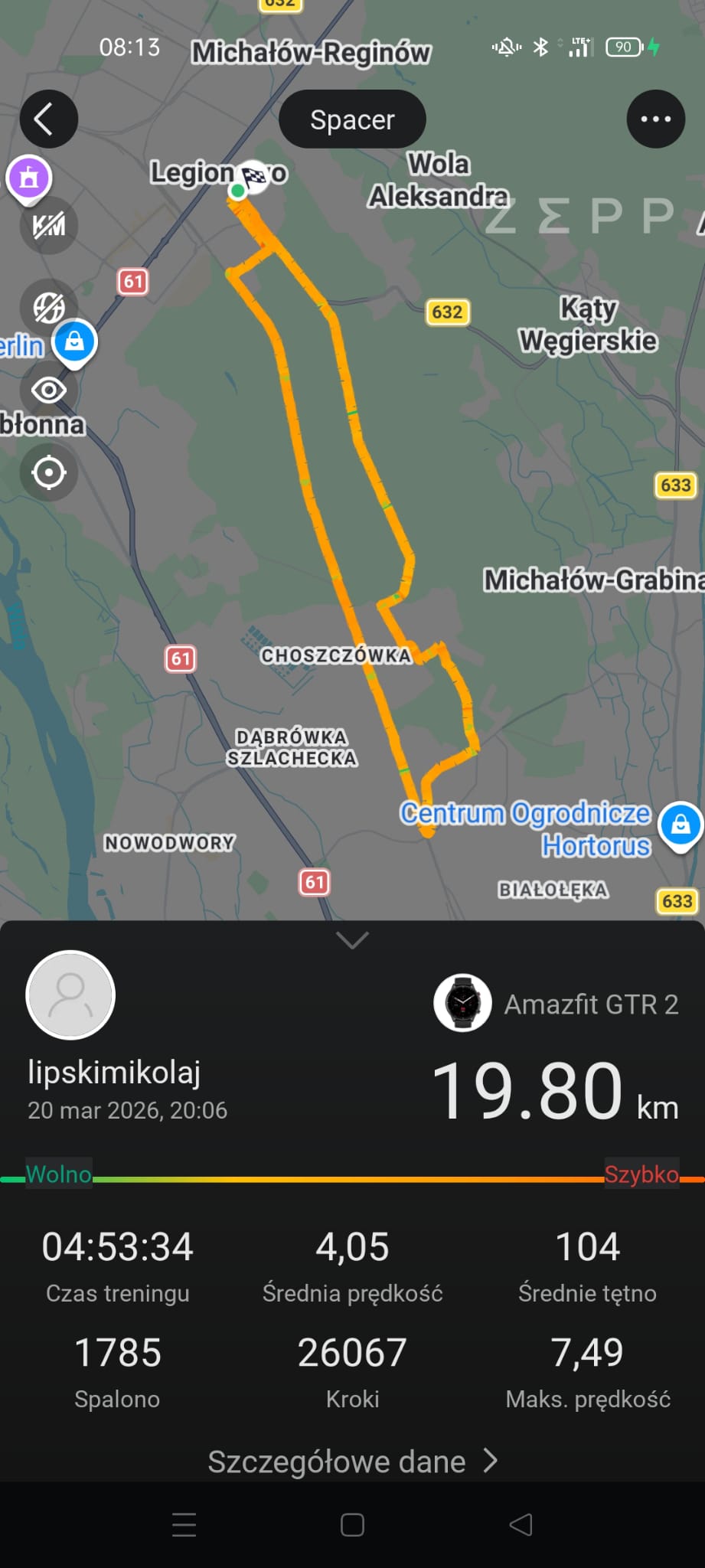Go back using the top-left arrow

tap(48, 119)
